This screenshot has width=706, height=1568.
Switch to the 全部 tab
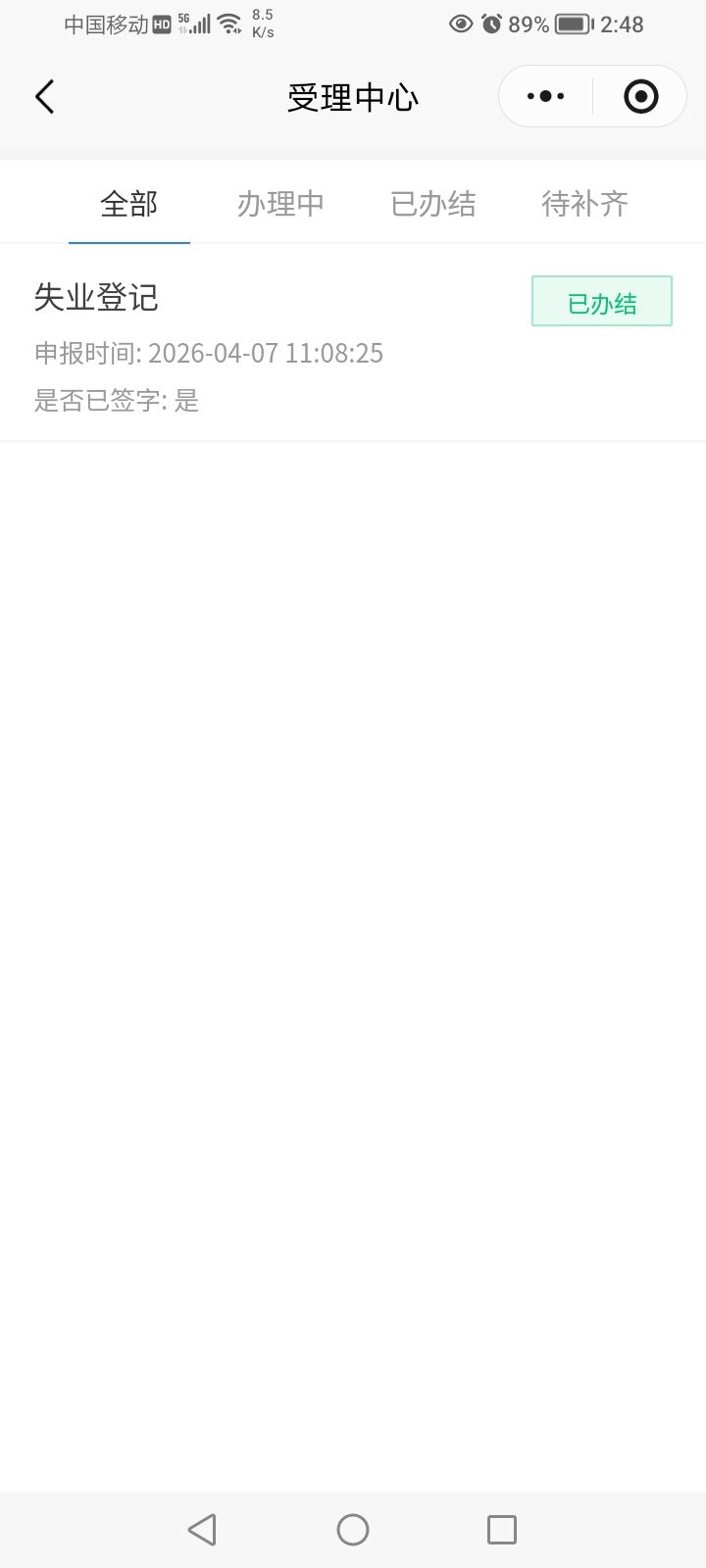128,204
